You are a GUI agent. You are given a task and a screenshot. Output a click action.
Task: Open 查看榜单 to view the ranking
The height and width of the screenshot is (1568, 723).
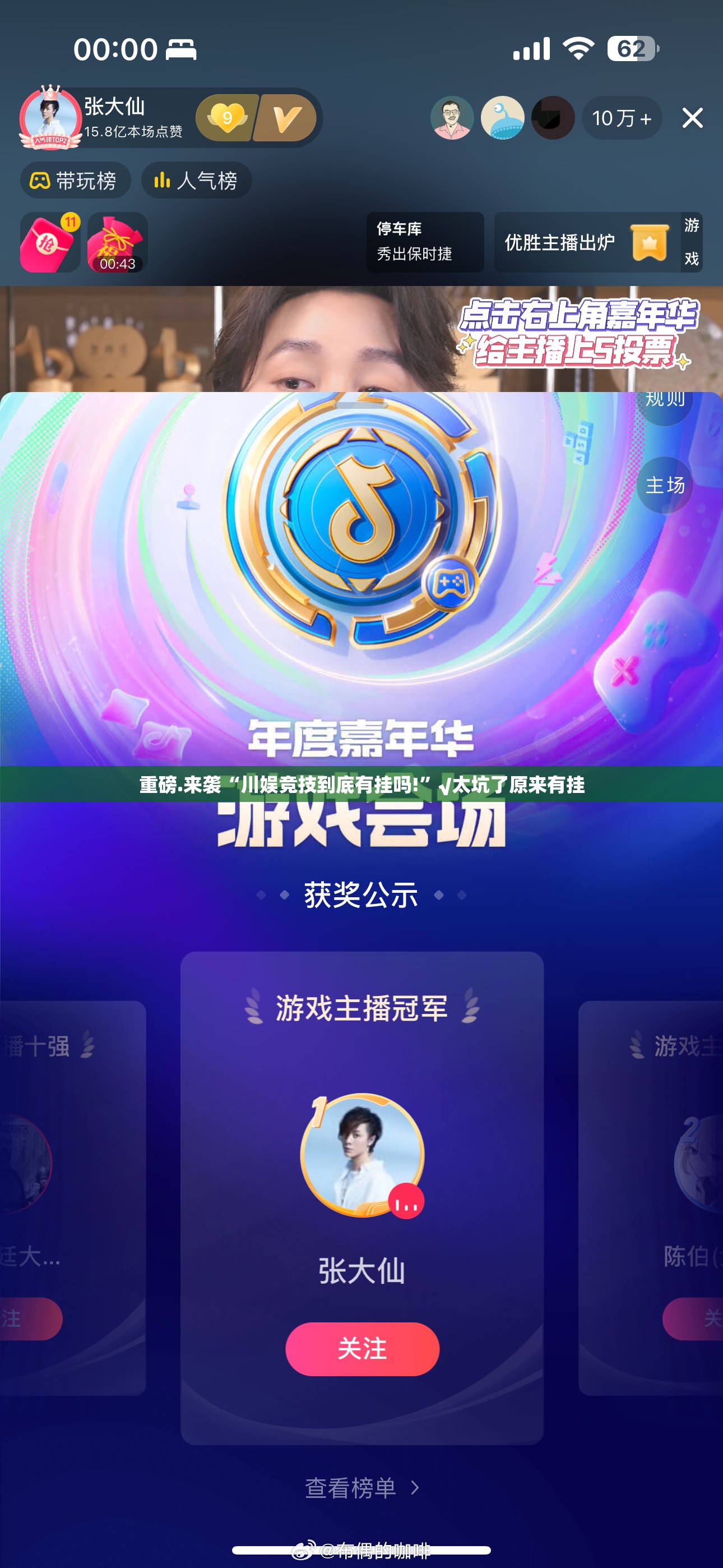pyautogui.click(x=362, y=1488)
